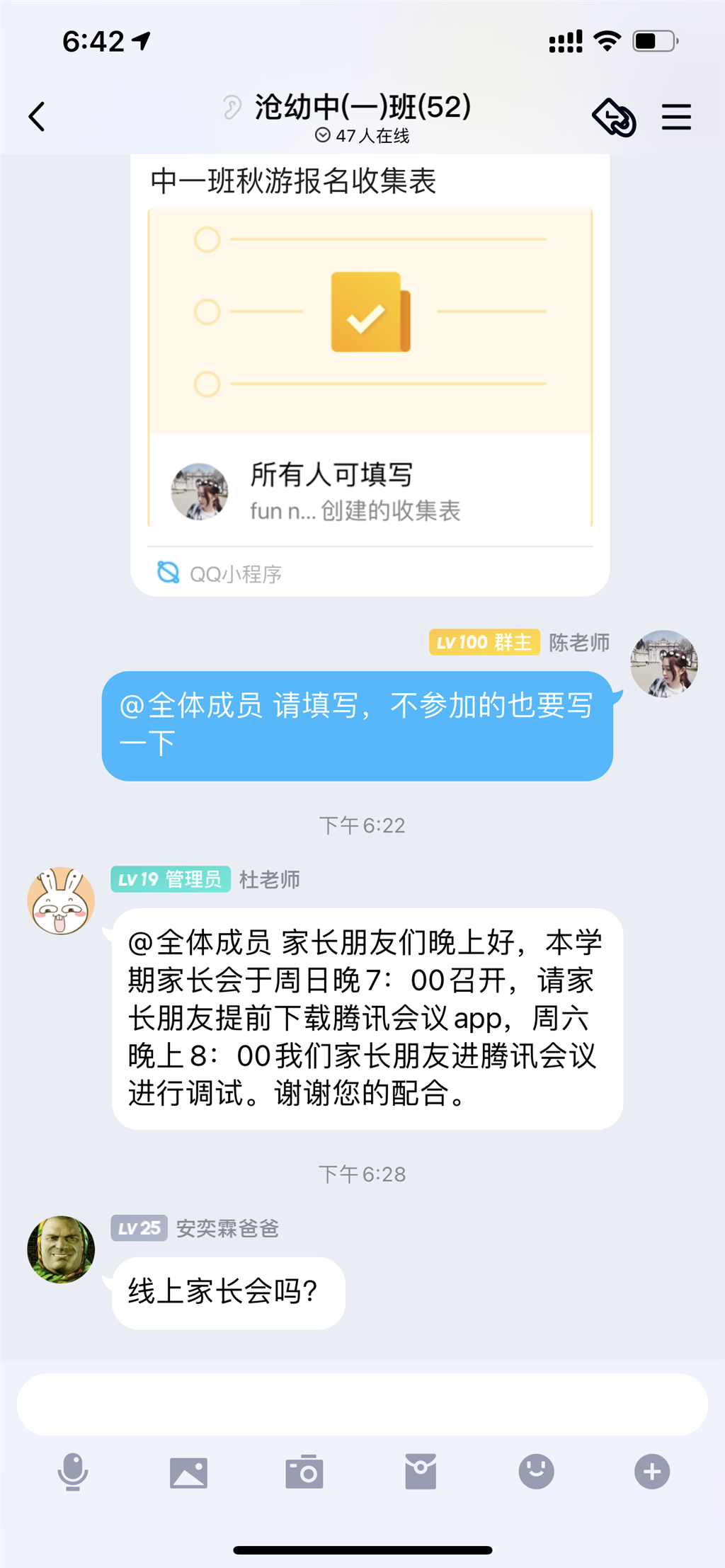Start voice message with microphone icon
725x1568 pixels.
72,1472
